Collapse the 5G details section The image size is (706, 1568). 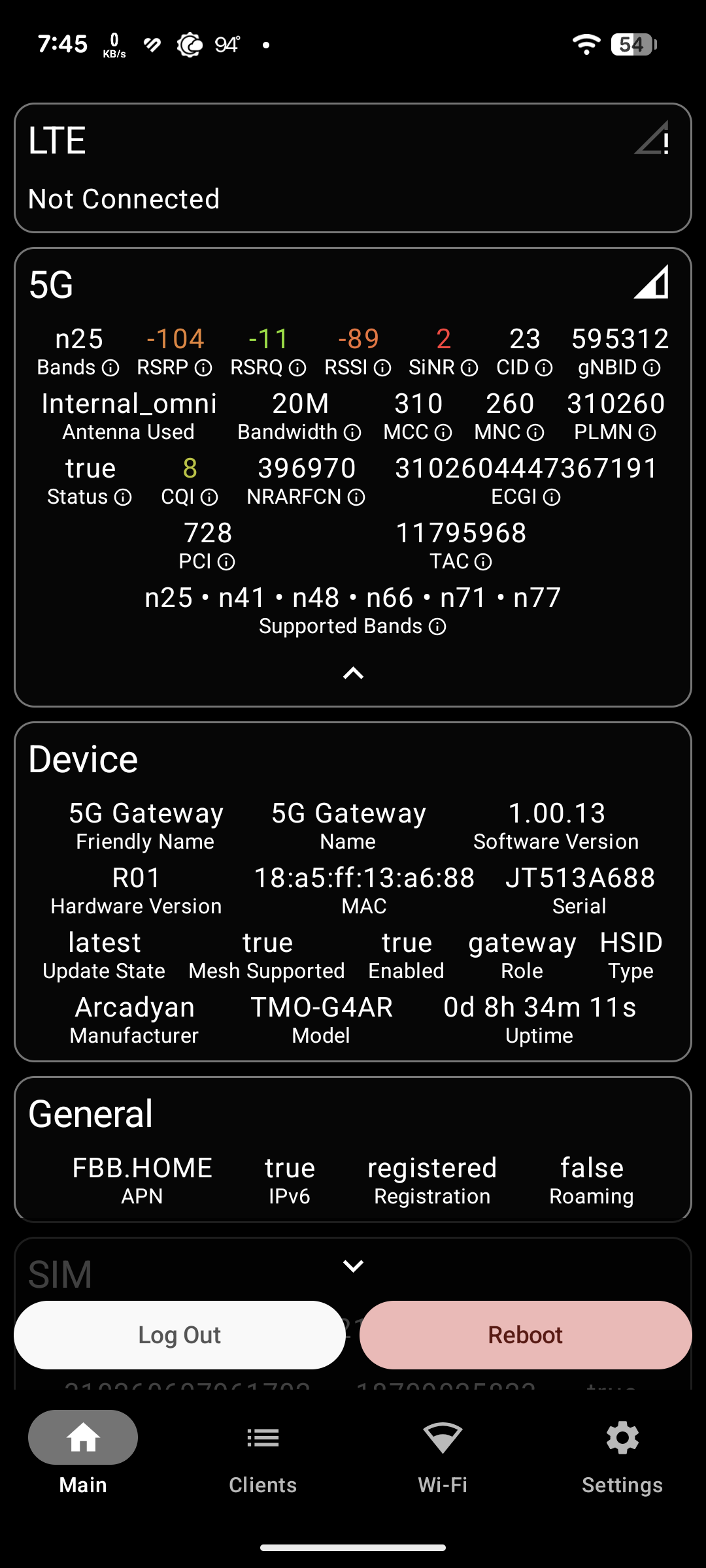(353, 673)
